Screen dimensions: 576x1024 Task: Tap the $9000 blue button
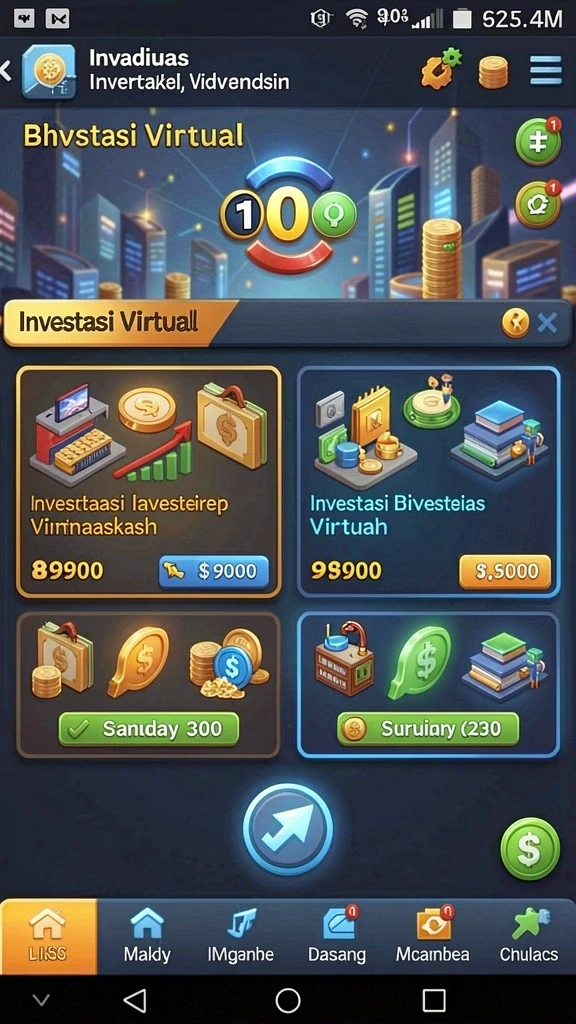(x=214, y=572)
